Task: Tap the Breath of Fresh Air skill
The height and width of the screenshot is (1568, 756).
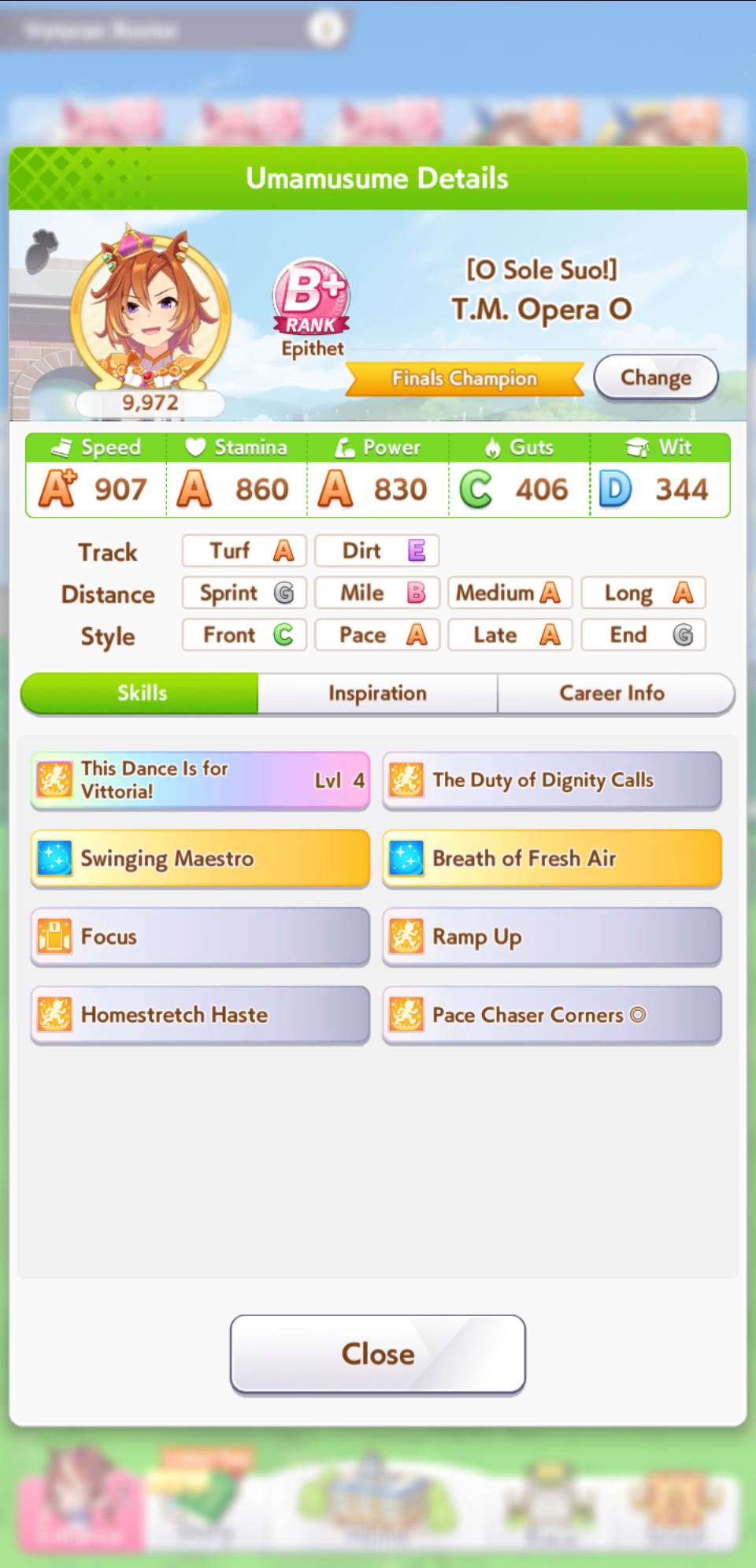Action: pyautogui.click(x=551, y=858)
